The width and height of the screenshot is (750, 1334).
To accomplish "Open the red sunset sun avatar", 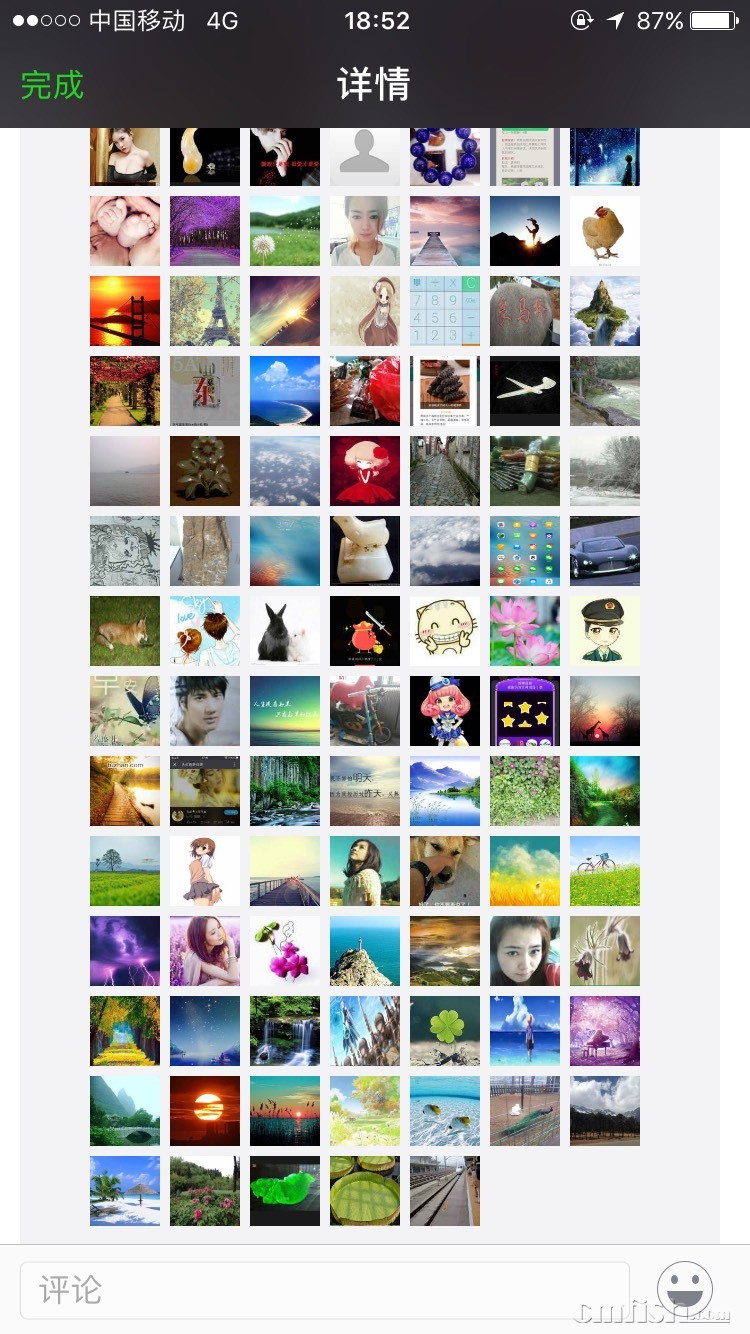I will click(205, 1111).
